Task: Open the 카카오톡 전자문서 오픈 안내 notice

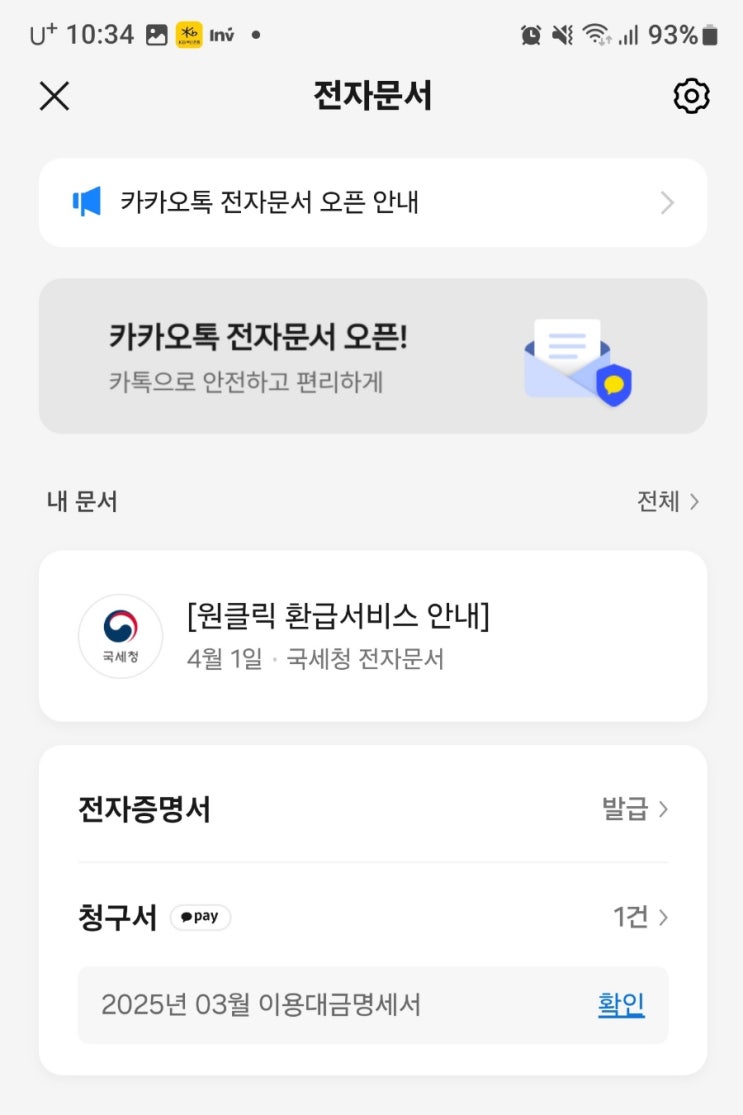Action: (373, 203)
